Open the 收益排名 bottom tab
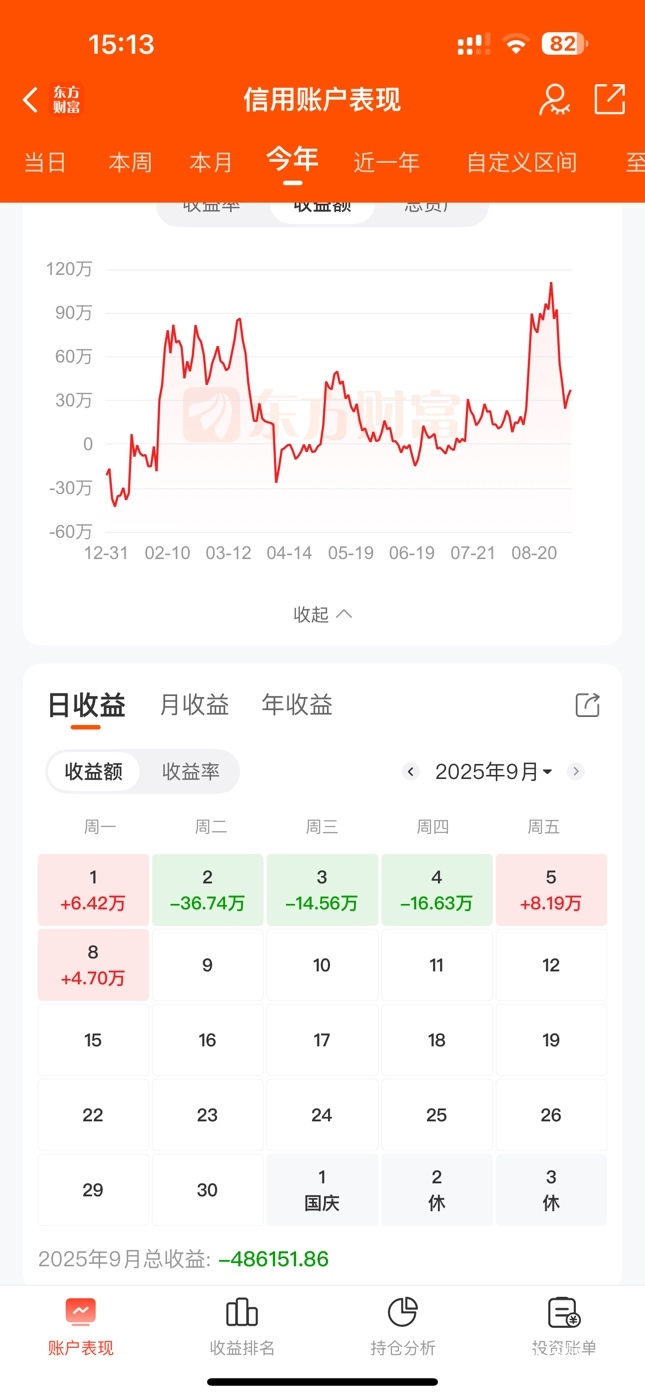Screen dimensions: 645x1398 pyautogui.click(x=242, y=1327)
